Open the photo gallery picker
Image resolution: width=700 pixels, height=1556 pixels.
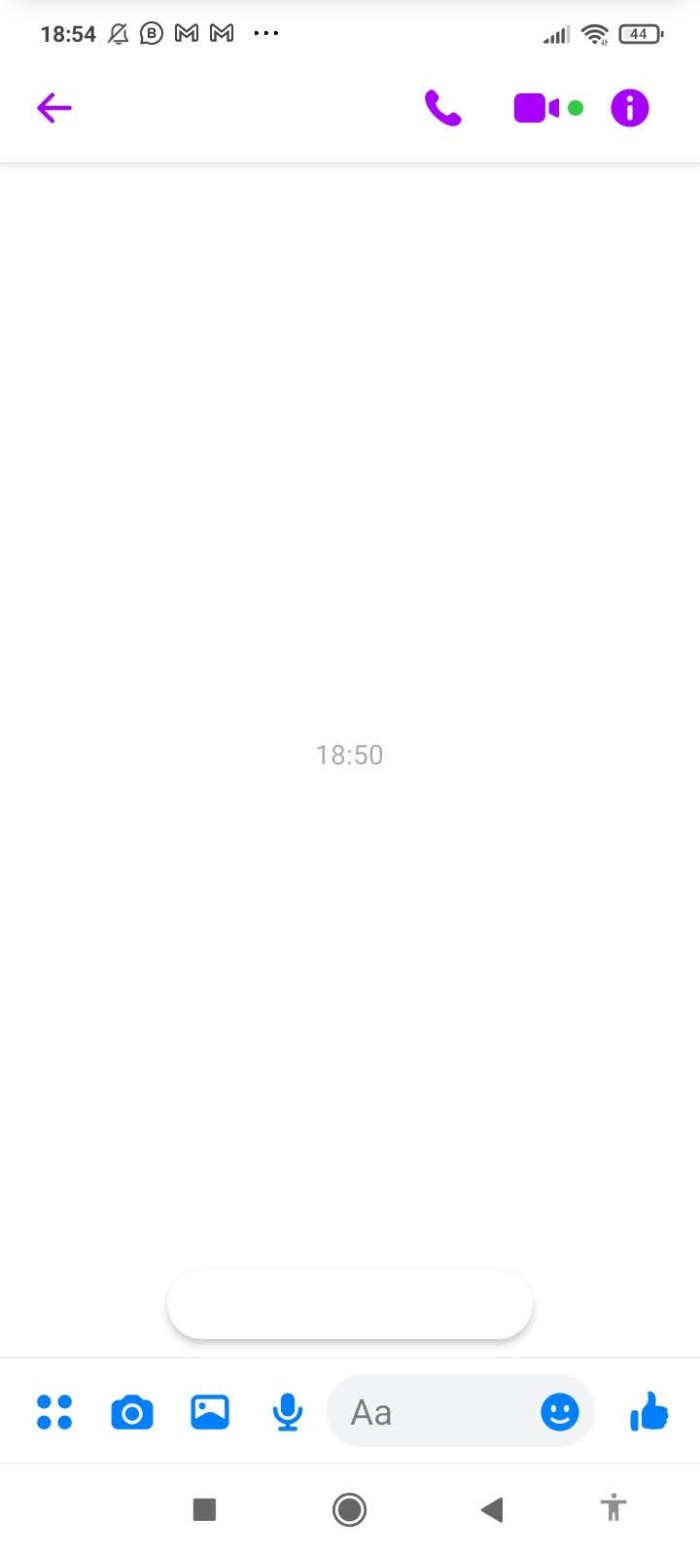[x=210, y=1412]
